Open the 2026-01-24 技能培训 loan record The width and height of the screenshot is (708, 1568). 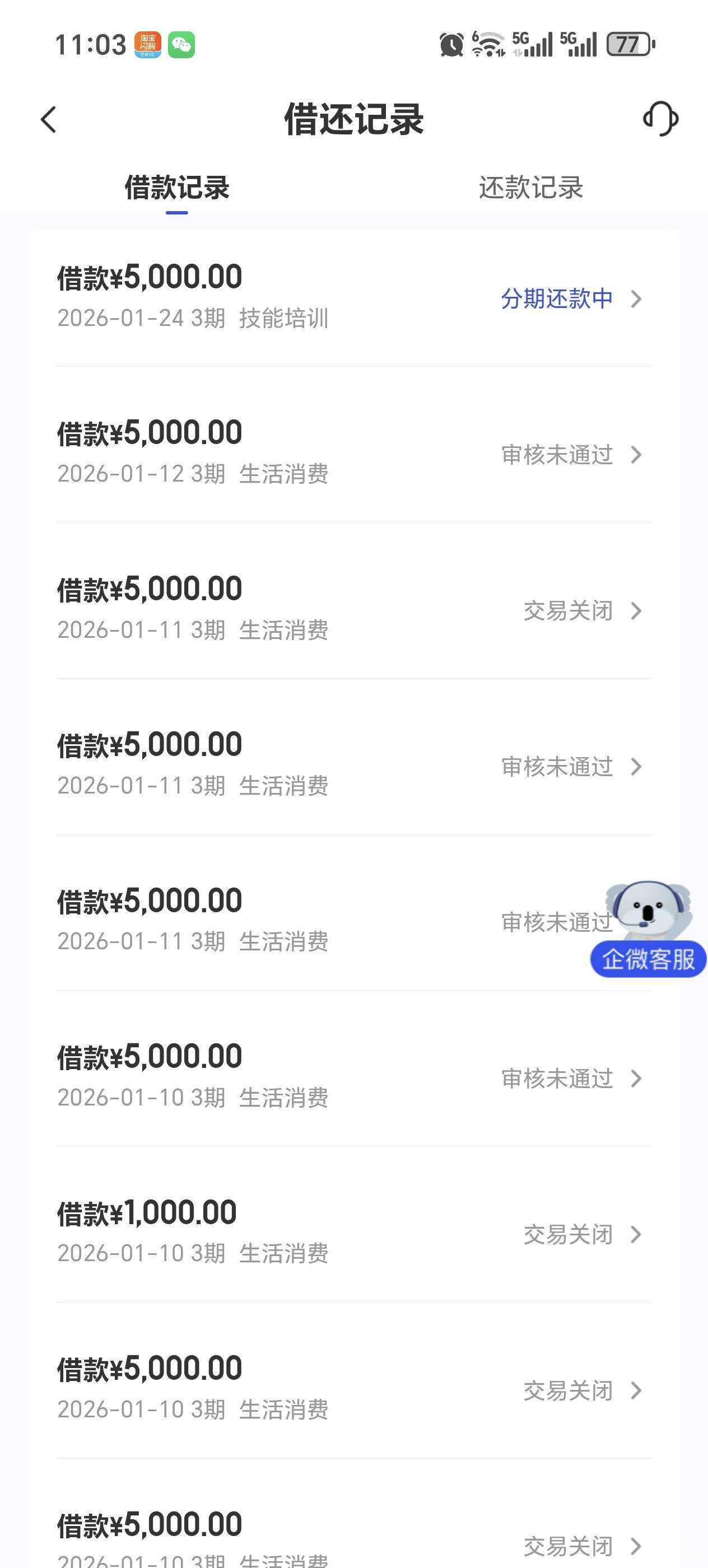coord(353,298)
